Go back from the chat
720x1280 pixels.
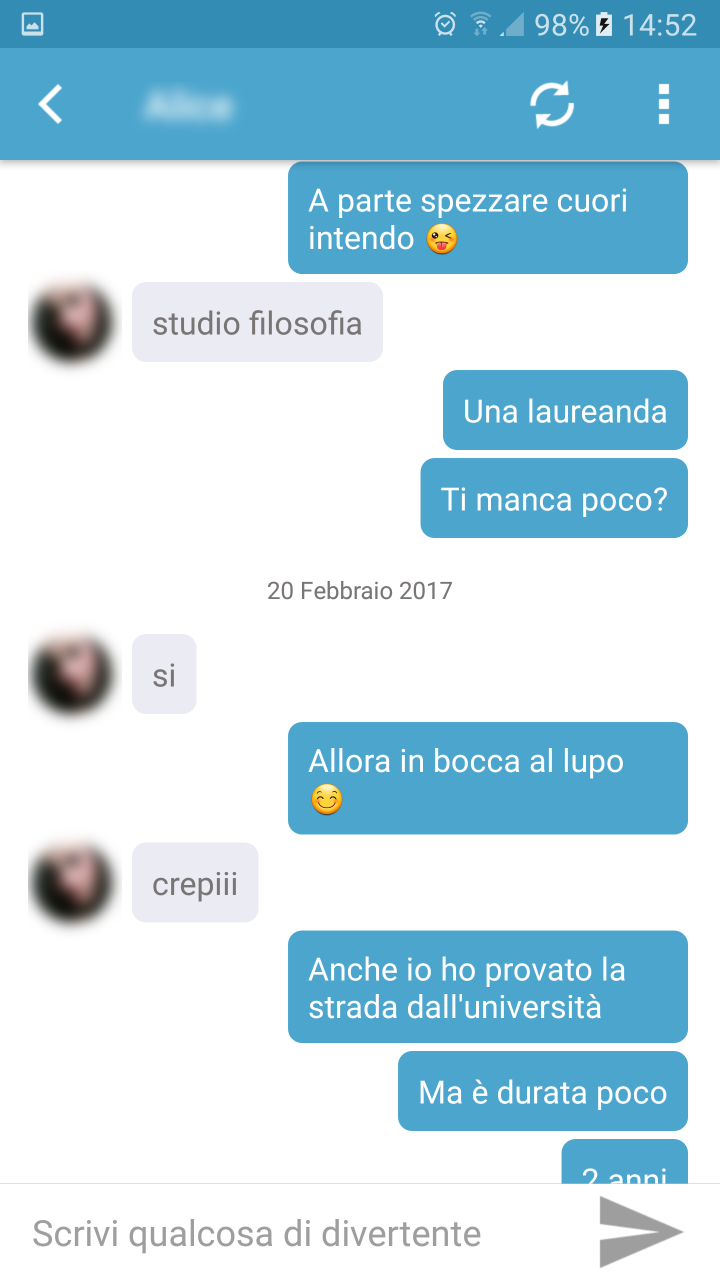(50, 104)
